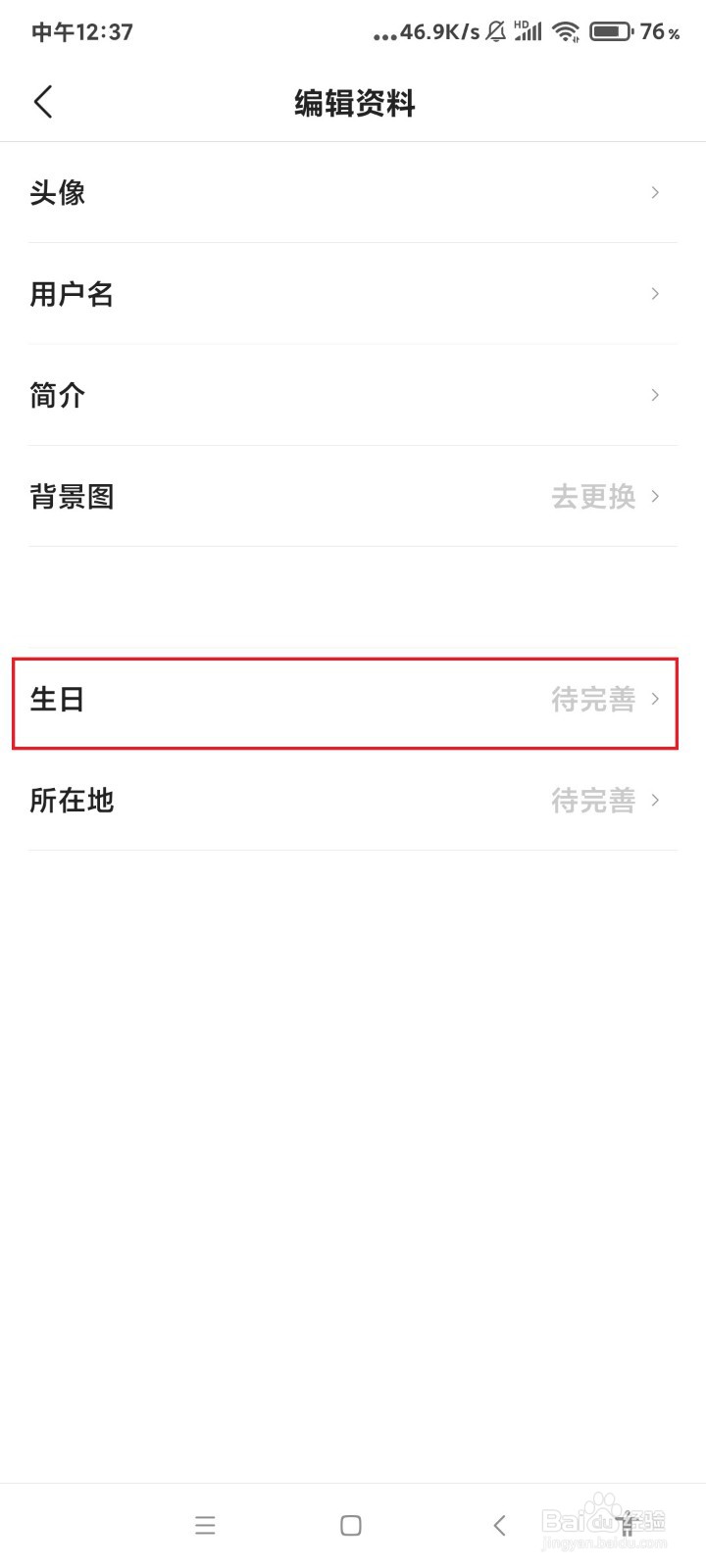Expand the 简介 row to edit bio

353,395
